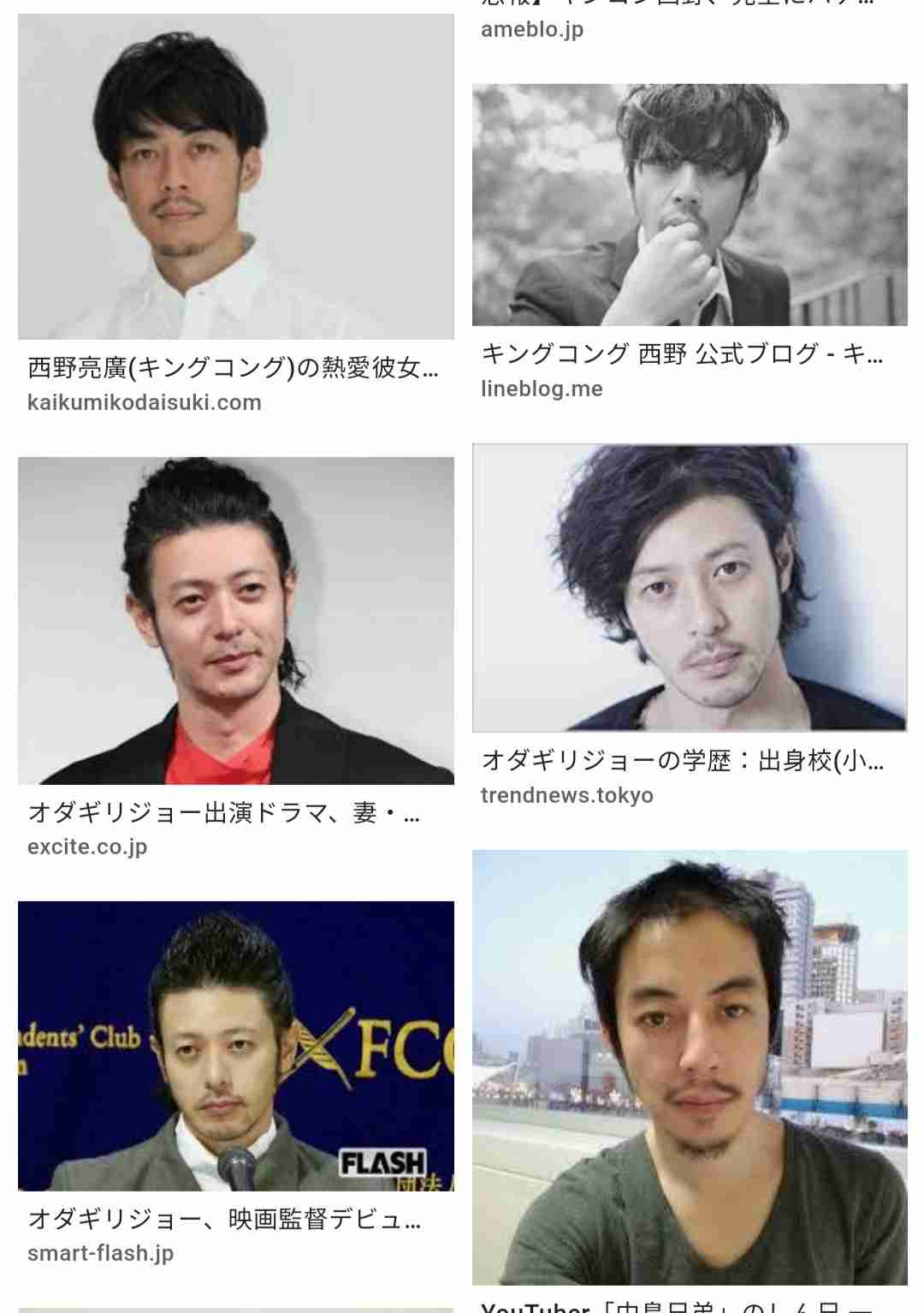
Task: Visit the trendnews.tokyo source label
Action: [570, 793]
